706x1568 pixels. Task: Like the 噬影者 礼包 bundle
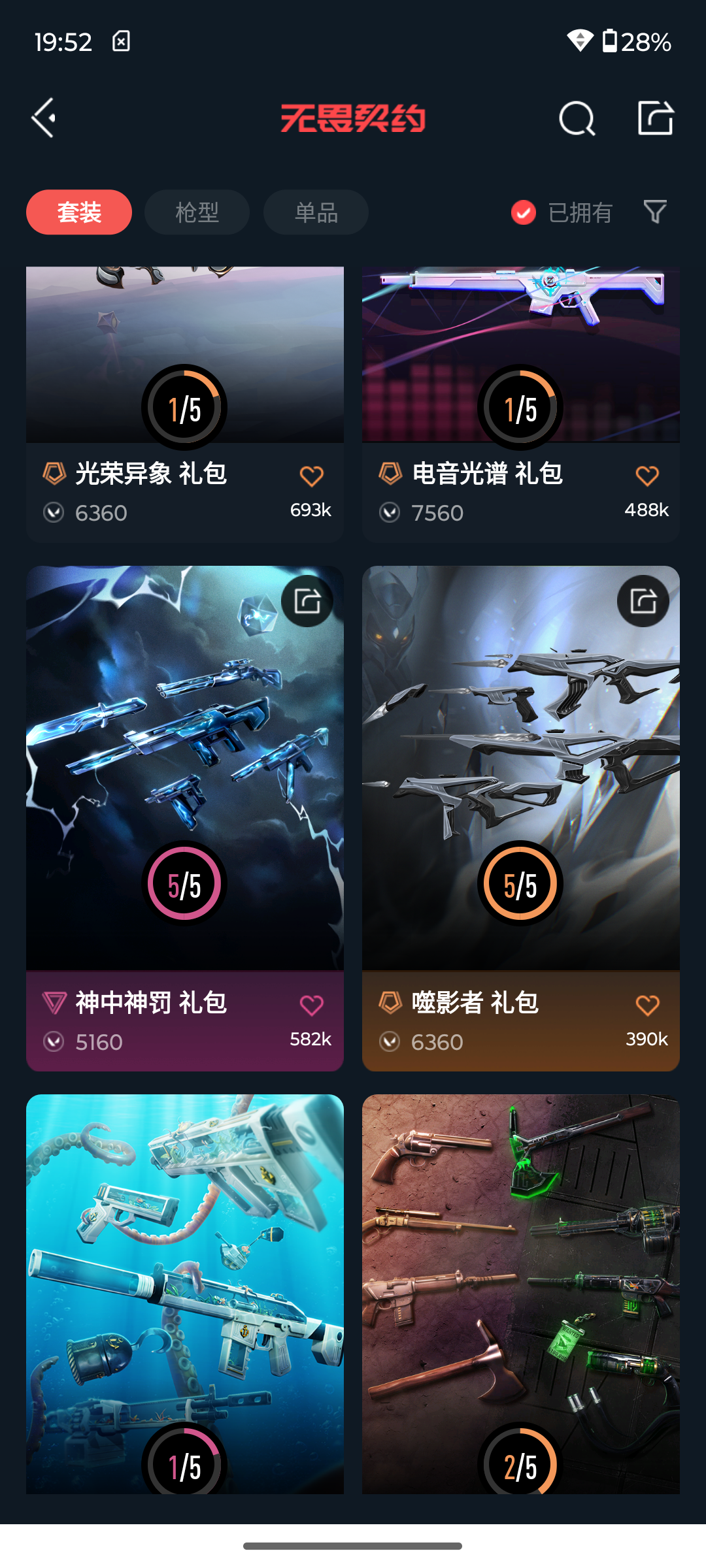click(647, 1005)
